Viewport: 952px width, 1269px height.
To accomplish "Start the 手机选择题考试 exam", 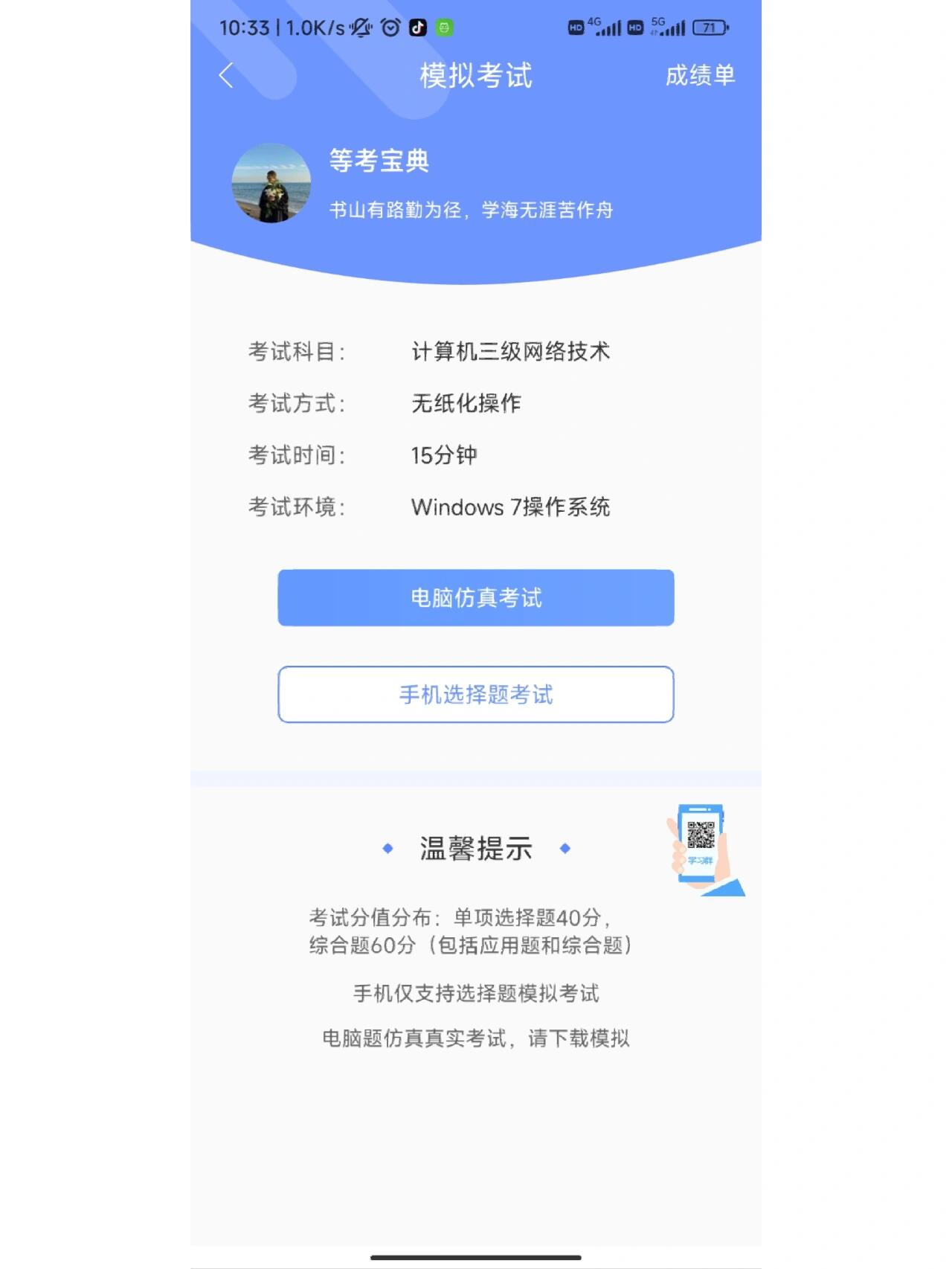I will 475,695.
